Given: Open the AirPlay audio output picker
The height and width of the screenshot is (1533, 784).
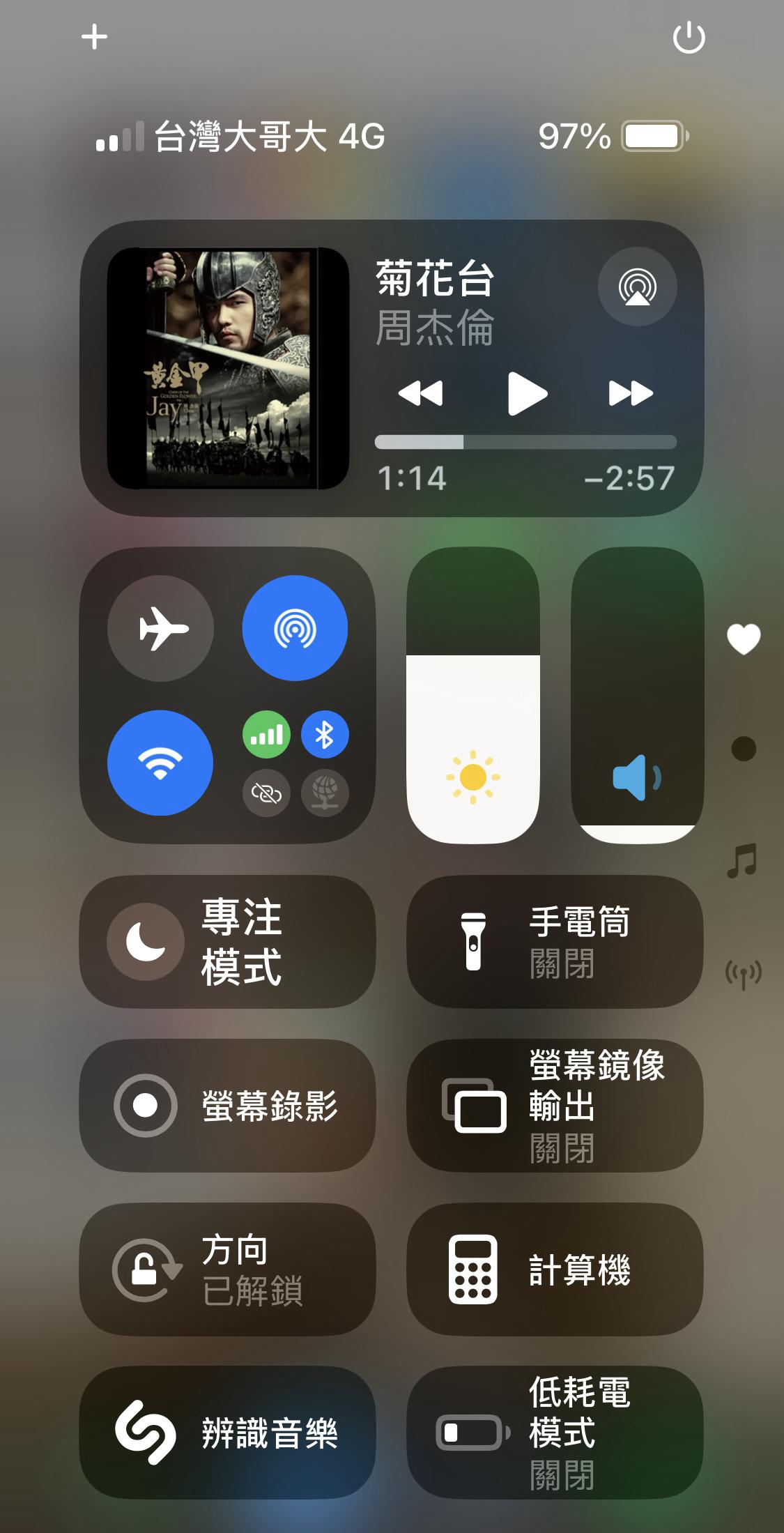Looking at the screenshot, I should pyautogui.click(x=637, y=287).
